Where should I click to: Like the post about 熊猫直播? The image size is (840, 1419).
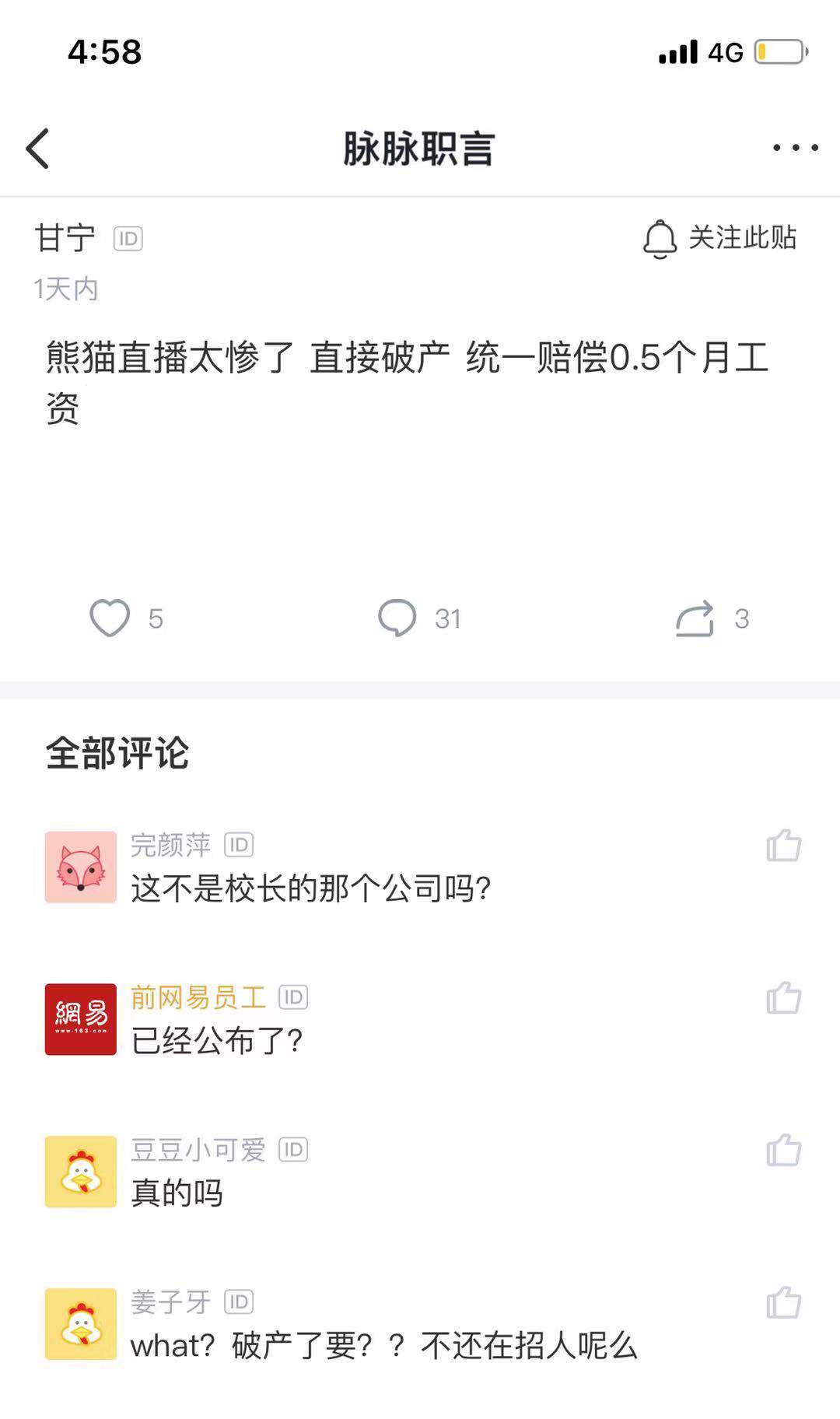[x=110, y=618]
